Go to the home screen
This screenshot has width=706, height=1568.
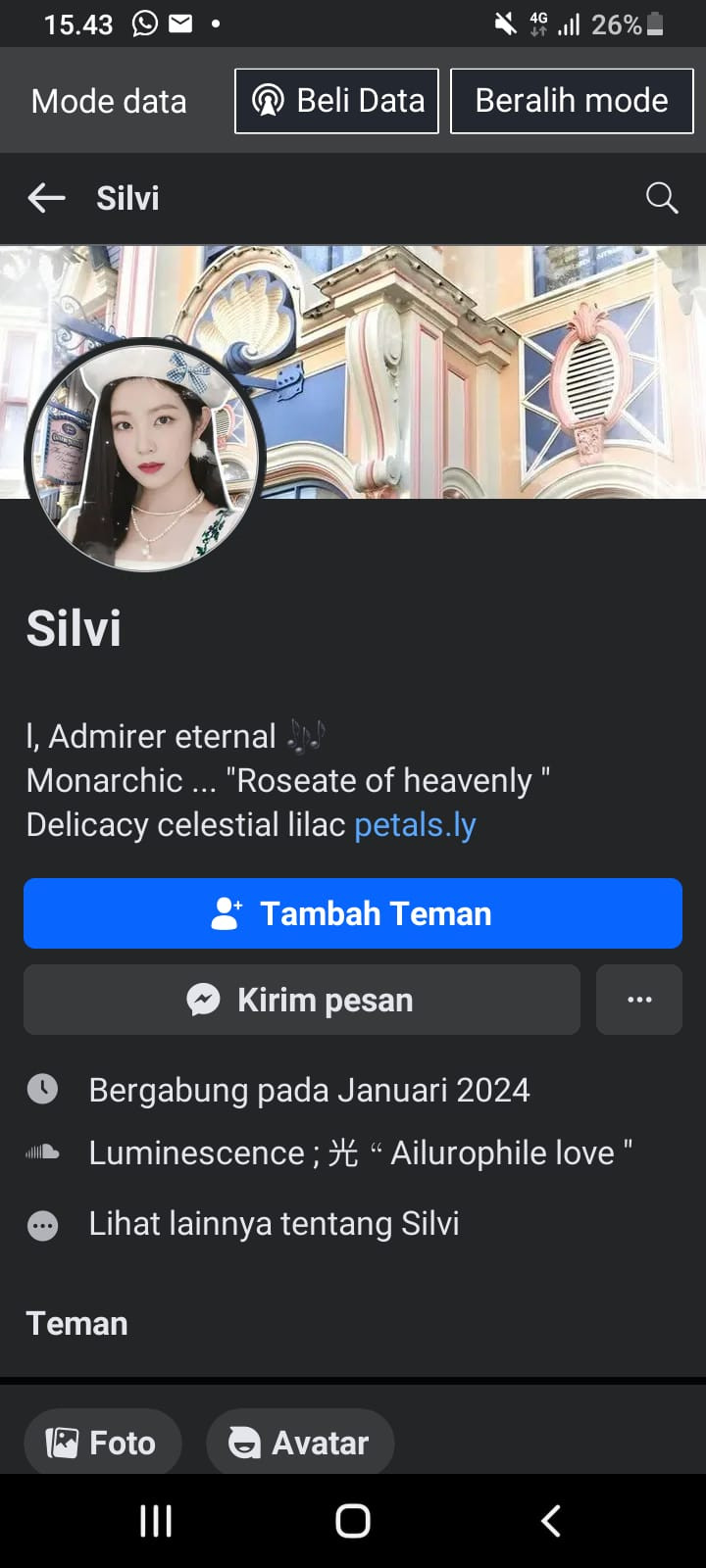353,1521
